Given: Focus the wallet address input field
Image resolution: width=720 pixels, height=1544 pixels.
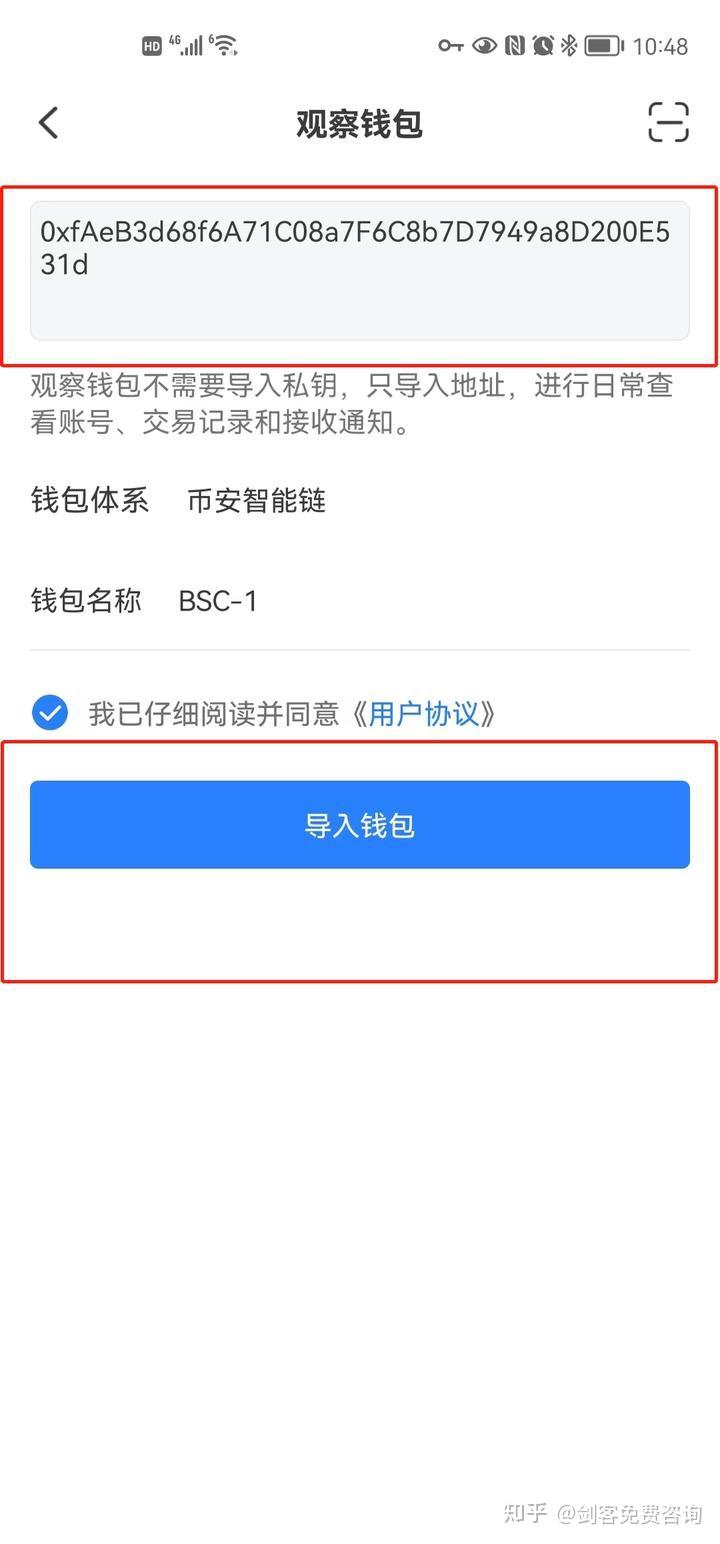Looking at the screenshot, I should pyautogui.click(x=359, y=270).
